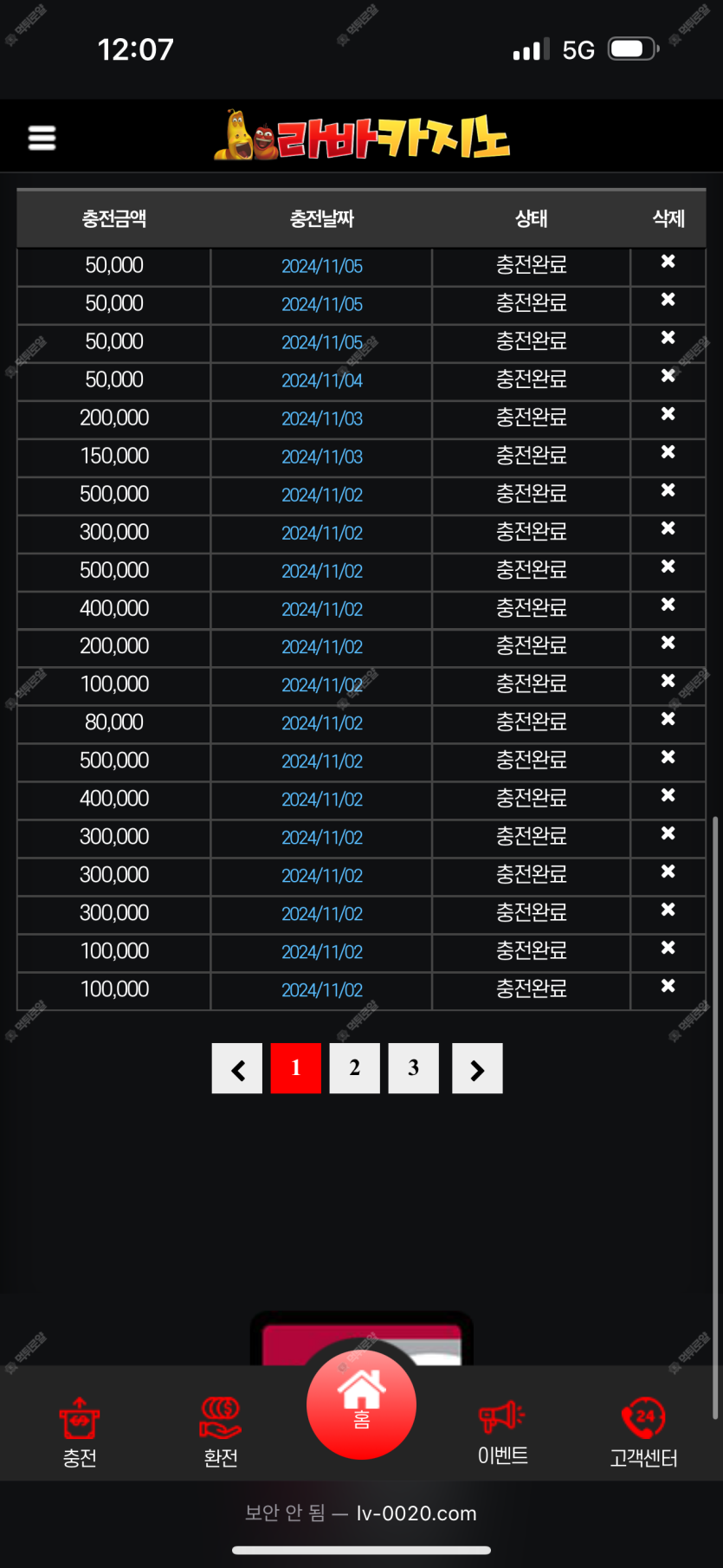Go to pagination page 3
723x1568 pixels.
414,1068
